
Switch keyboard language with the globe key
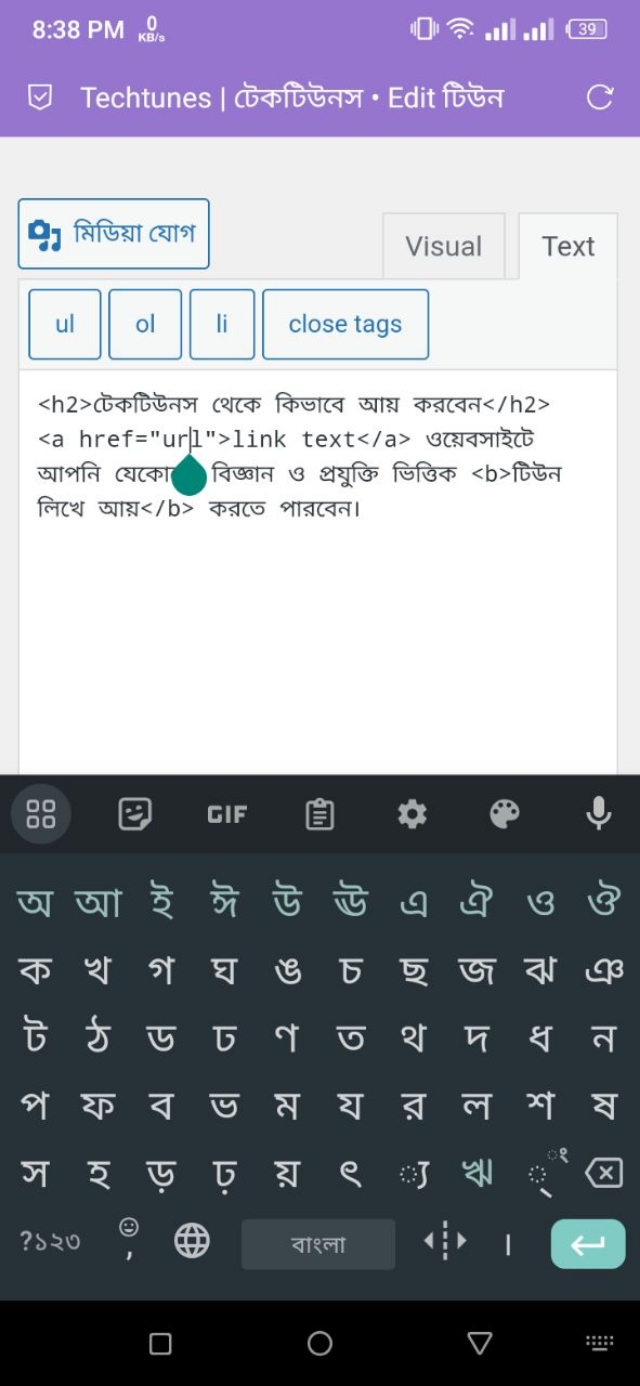(191, 1242)
